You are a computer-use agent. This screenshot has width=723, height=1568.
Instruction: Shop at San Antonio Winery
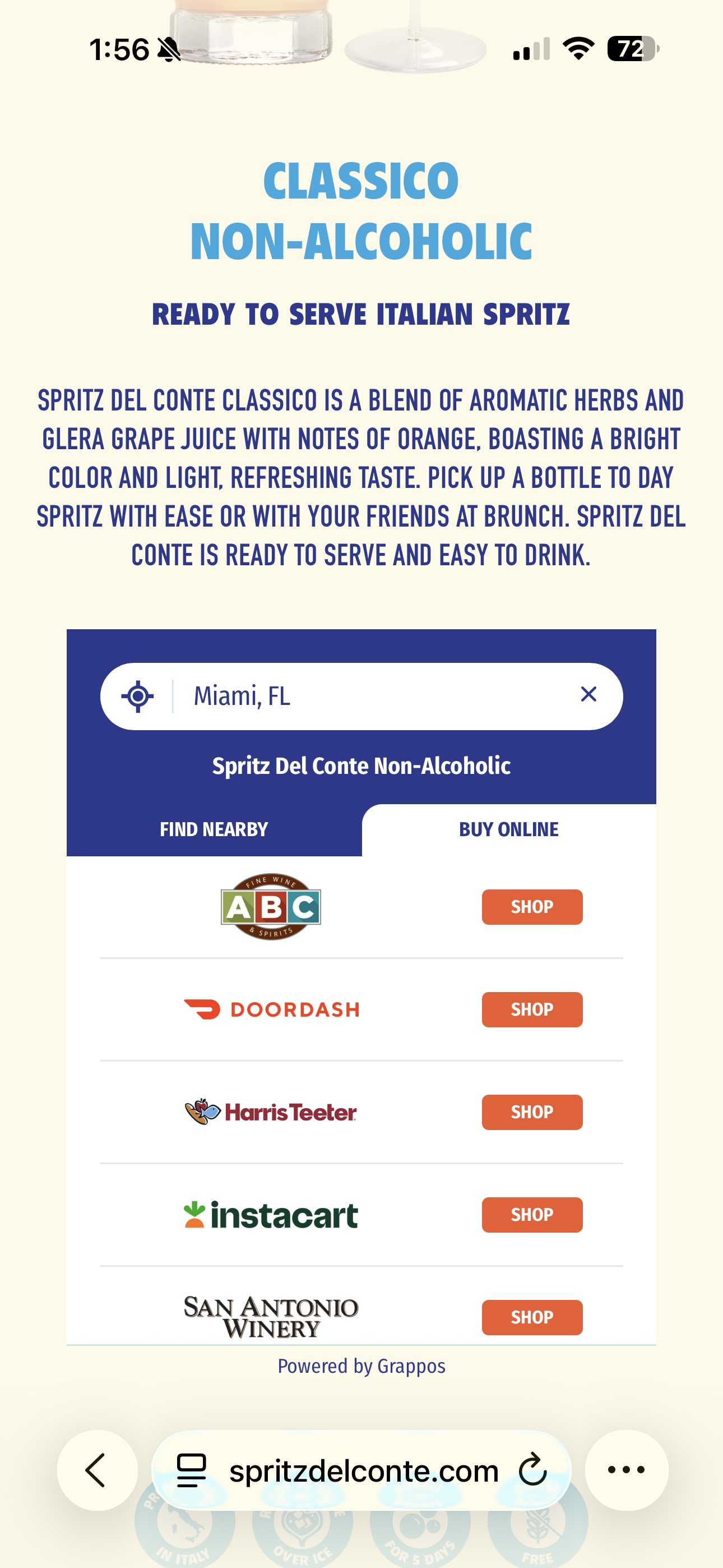click(531, 1317)
